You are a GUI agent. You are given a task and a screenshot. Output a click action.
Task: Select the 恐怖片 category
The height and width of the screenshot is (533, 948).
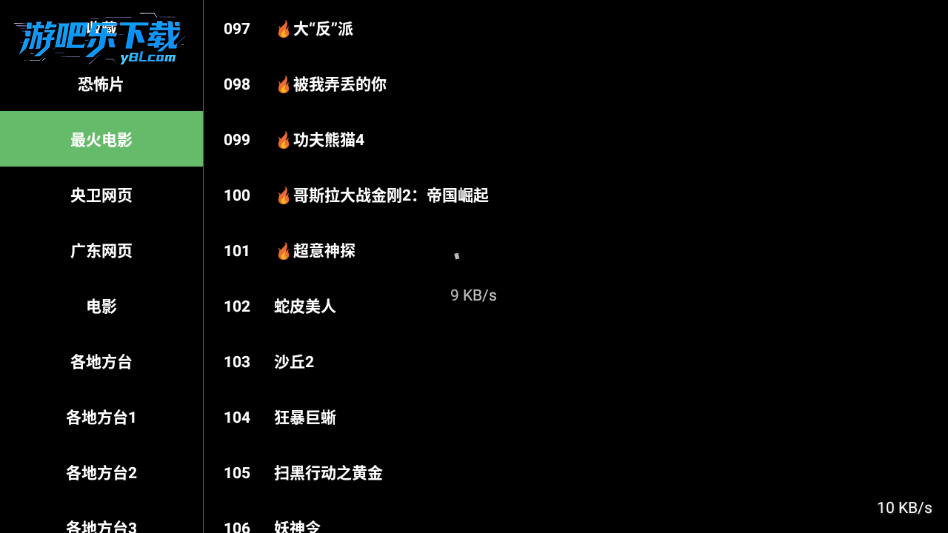tap(101, 85)
